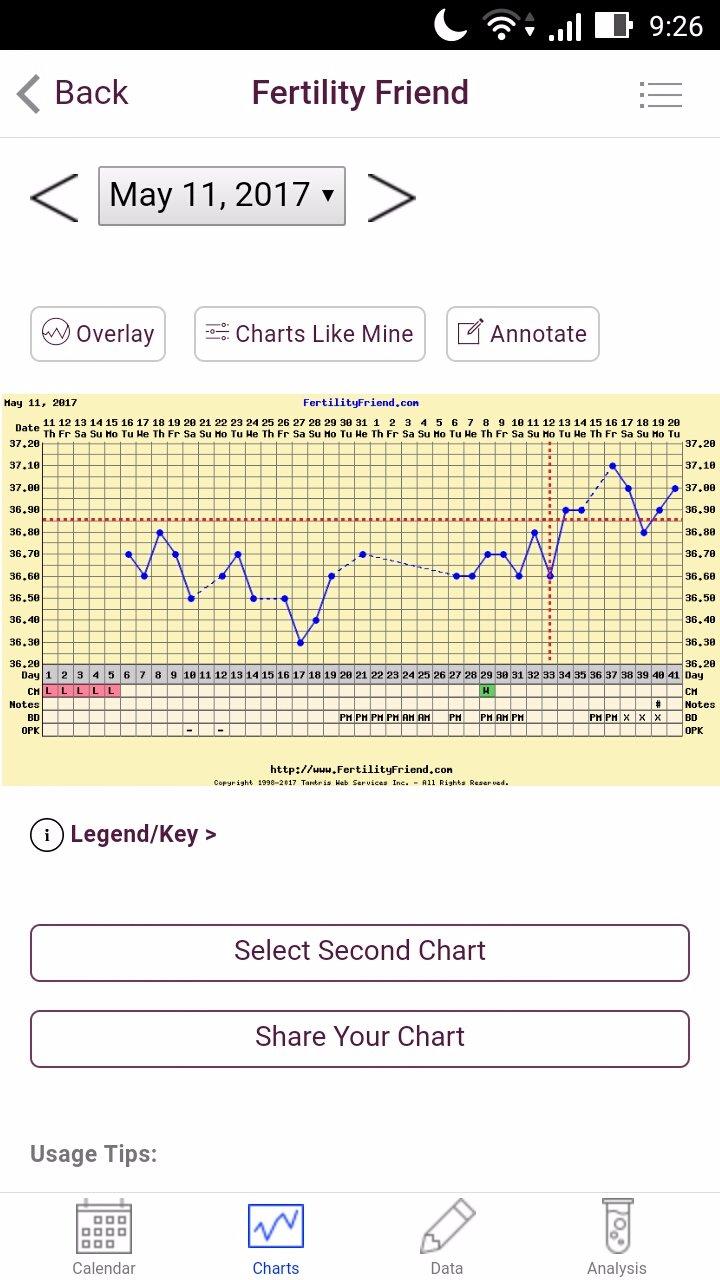
Task: Open the fertility chart image
Action: click(x=360, y=589)
